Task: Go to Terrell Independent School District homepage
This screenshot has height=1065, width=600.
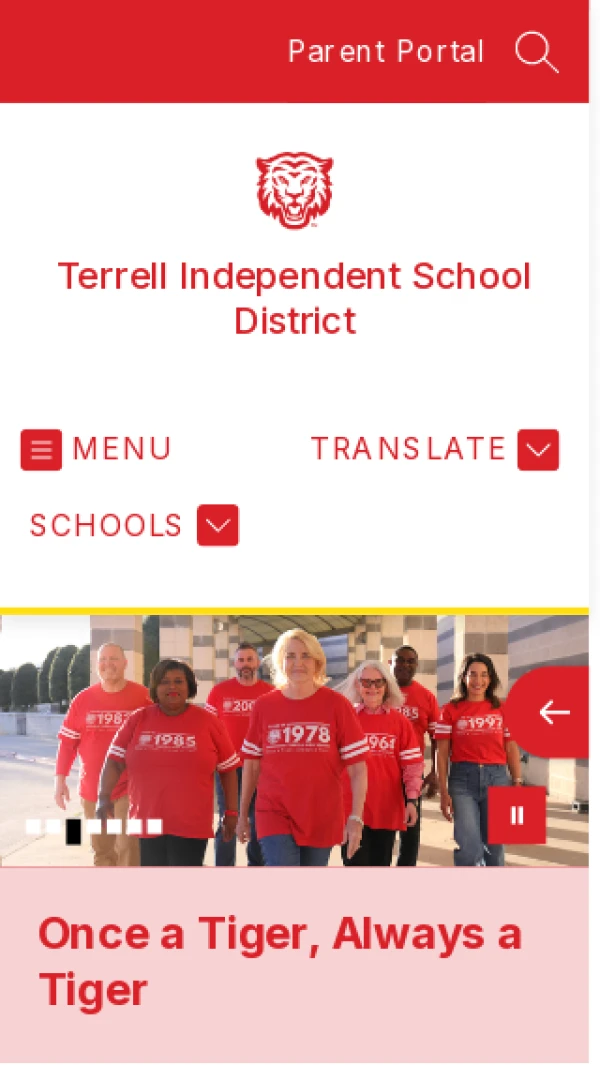Action: pos(294,298)
